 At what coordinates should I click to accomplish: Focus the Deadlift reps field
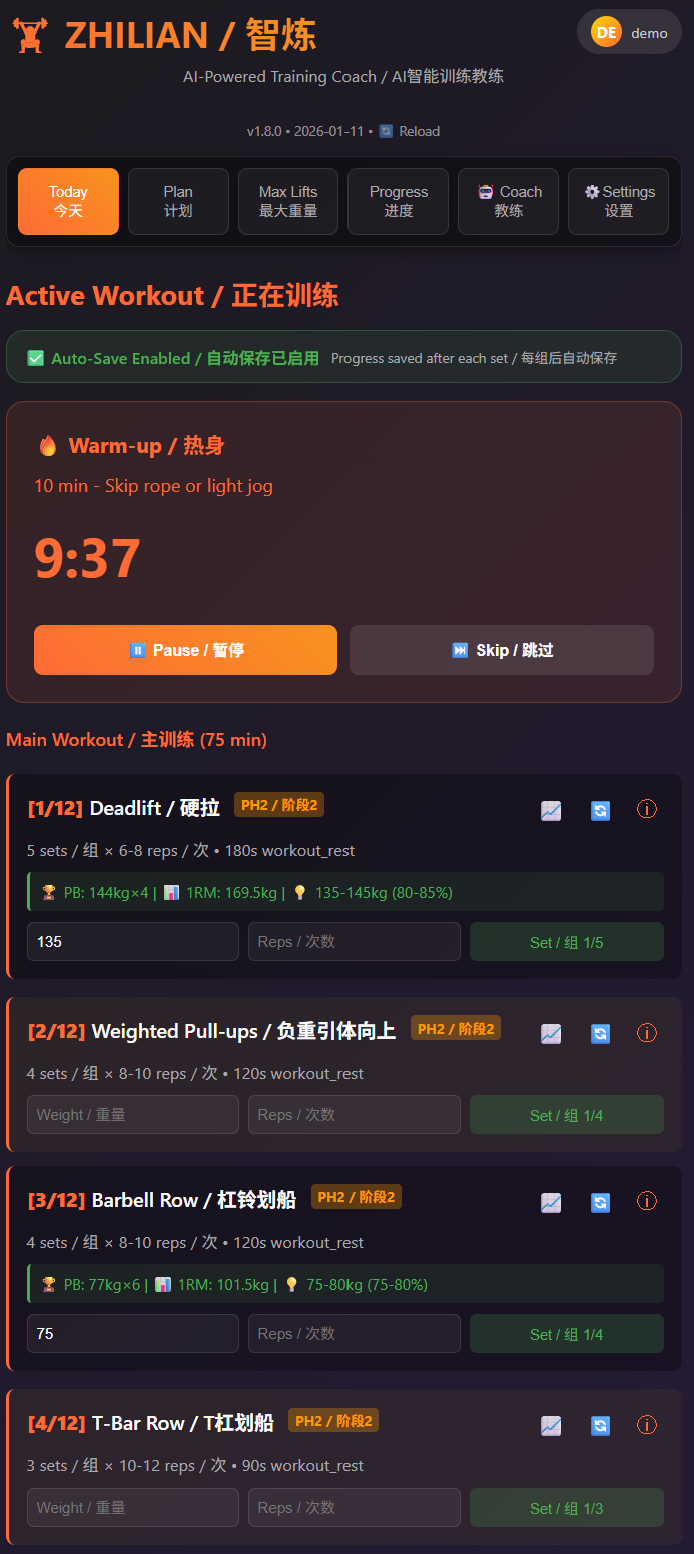click(x=354, y=941)
